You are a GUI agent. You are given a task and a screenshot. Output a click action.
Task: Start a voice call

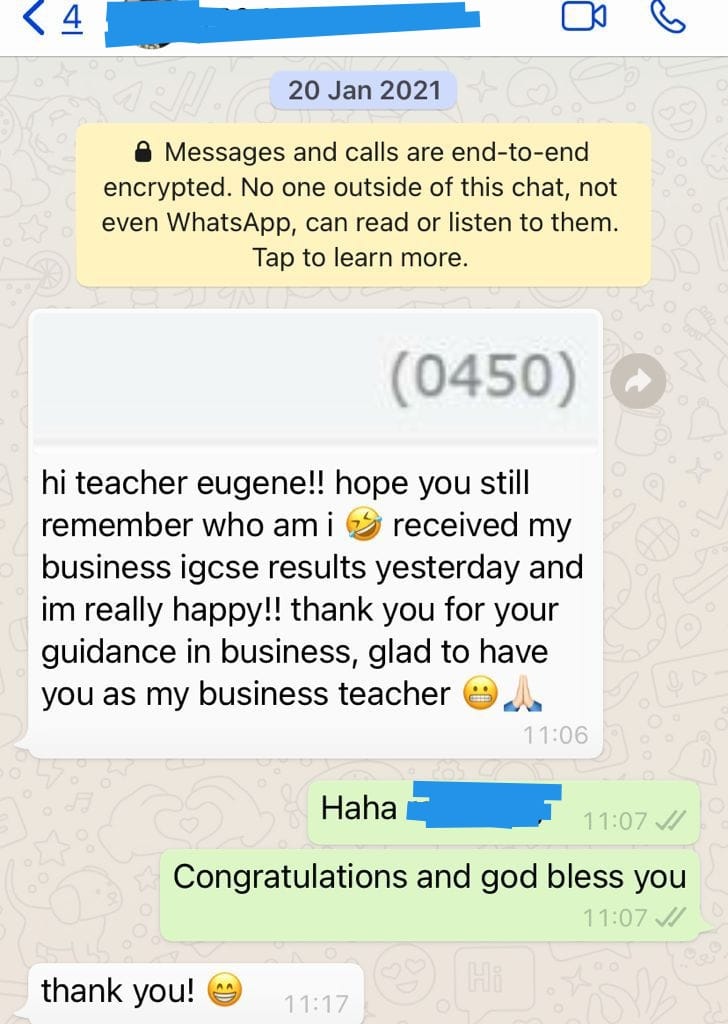click(x=667, y=17)
